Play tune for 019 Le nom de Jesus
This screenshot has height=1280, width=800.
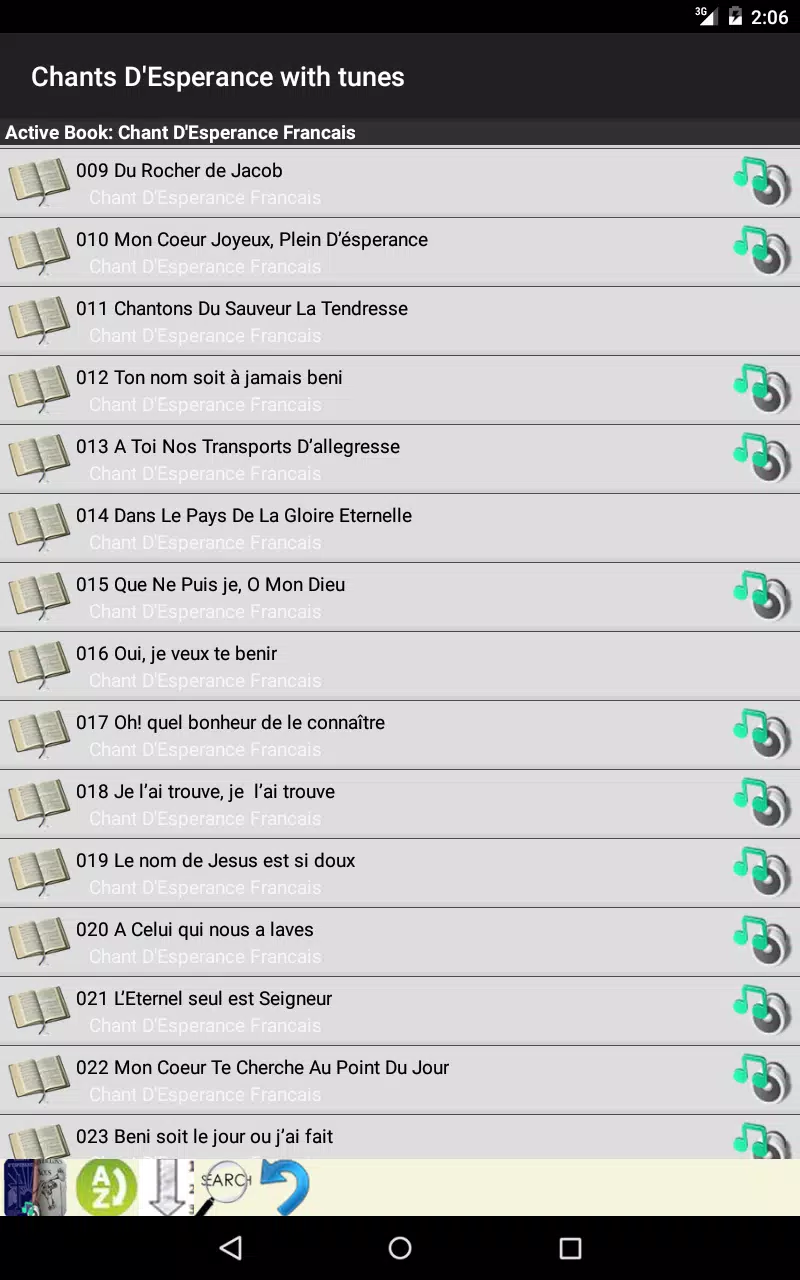click(762, 871)
